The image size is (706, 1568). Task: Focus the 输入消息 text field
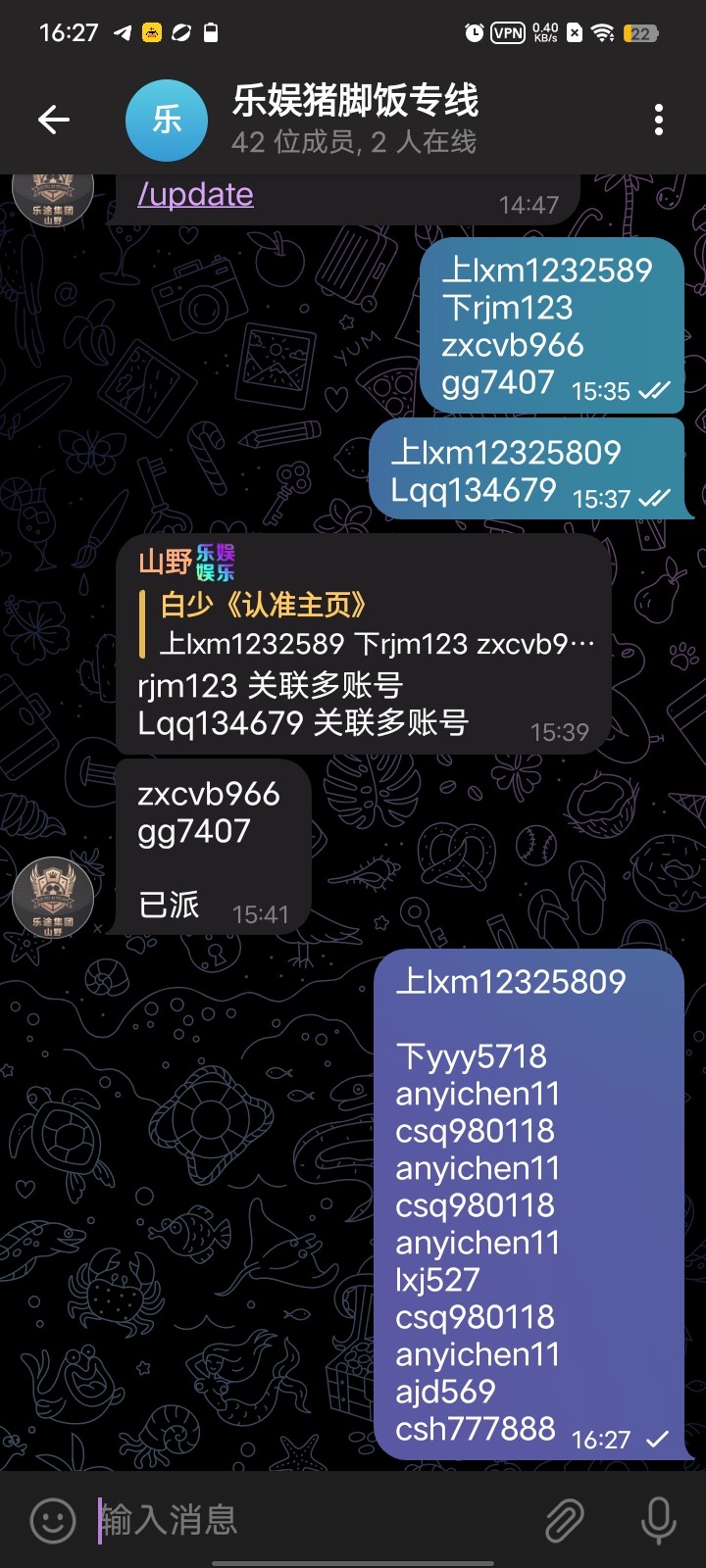314,1520
